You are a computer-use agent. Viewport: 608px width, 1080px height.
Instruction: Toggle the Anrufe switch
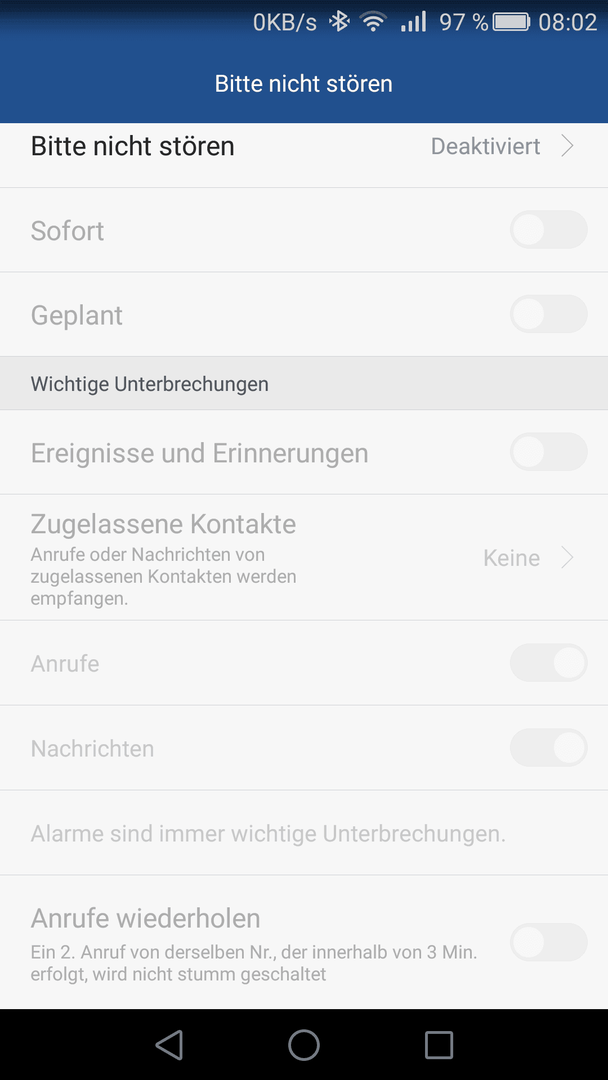point(548,663)
